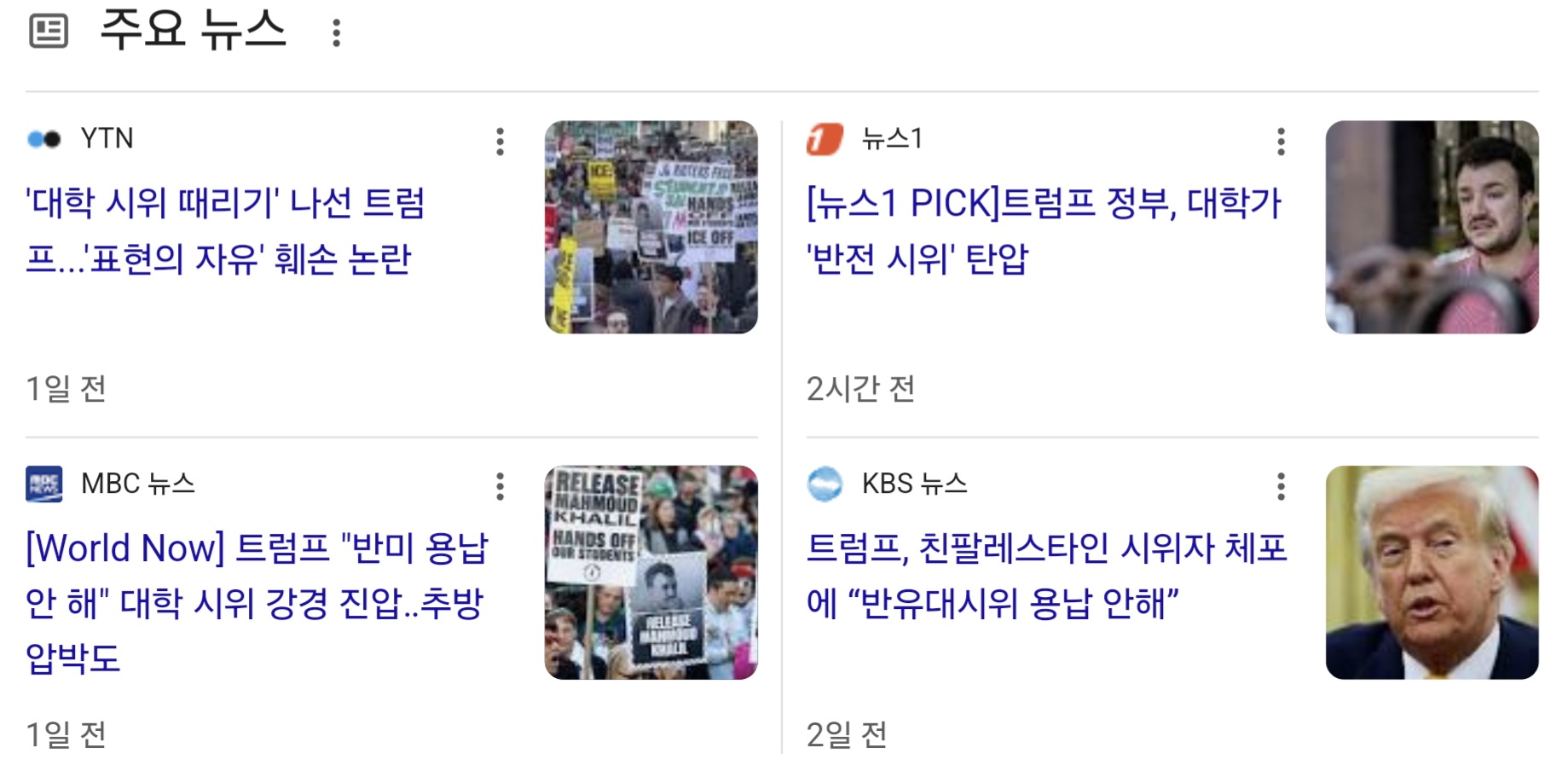
Task: Open more options for the 뉴스1 article
Action: [1281, 142]
